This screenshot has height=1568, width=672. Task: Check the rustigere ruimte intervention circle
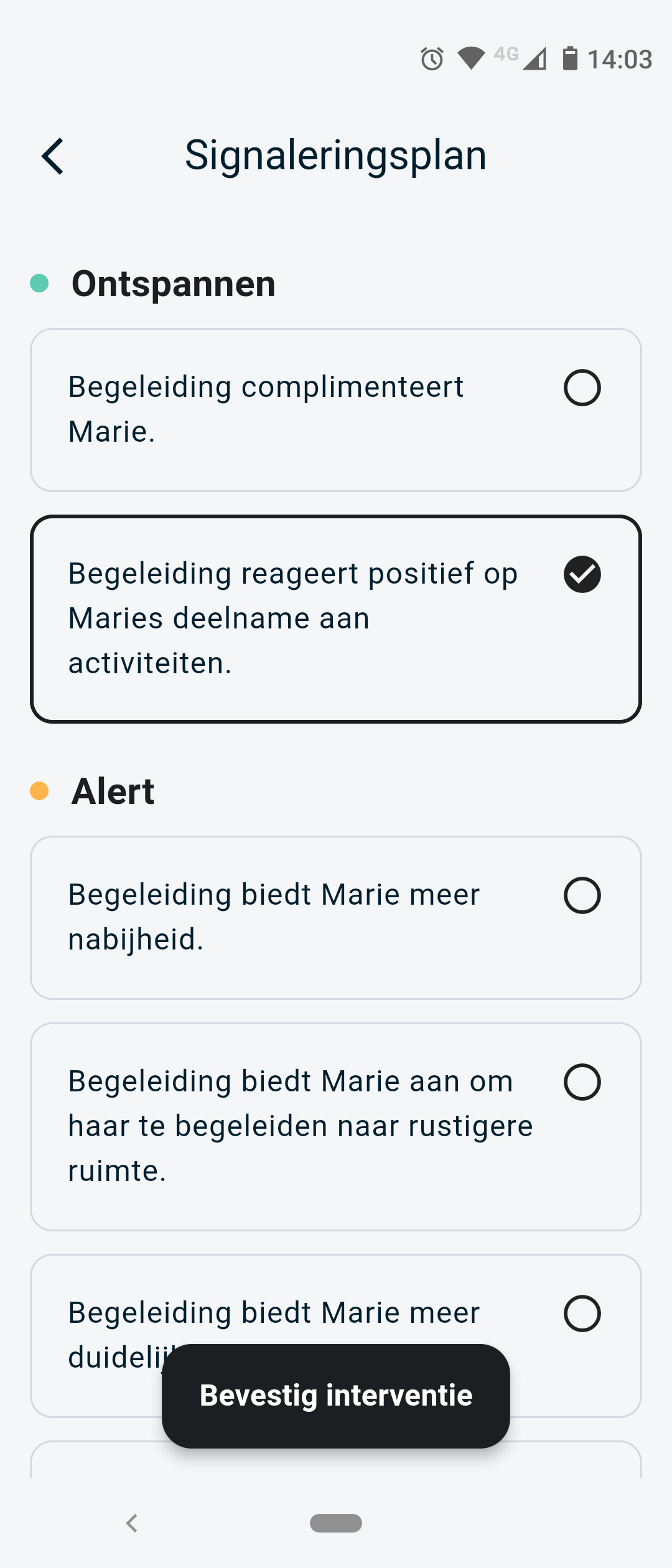pyautogui.click(x=582, y=1080)
